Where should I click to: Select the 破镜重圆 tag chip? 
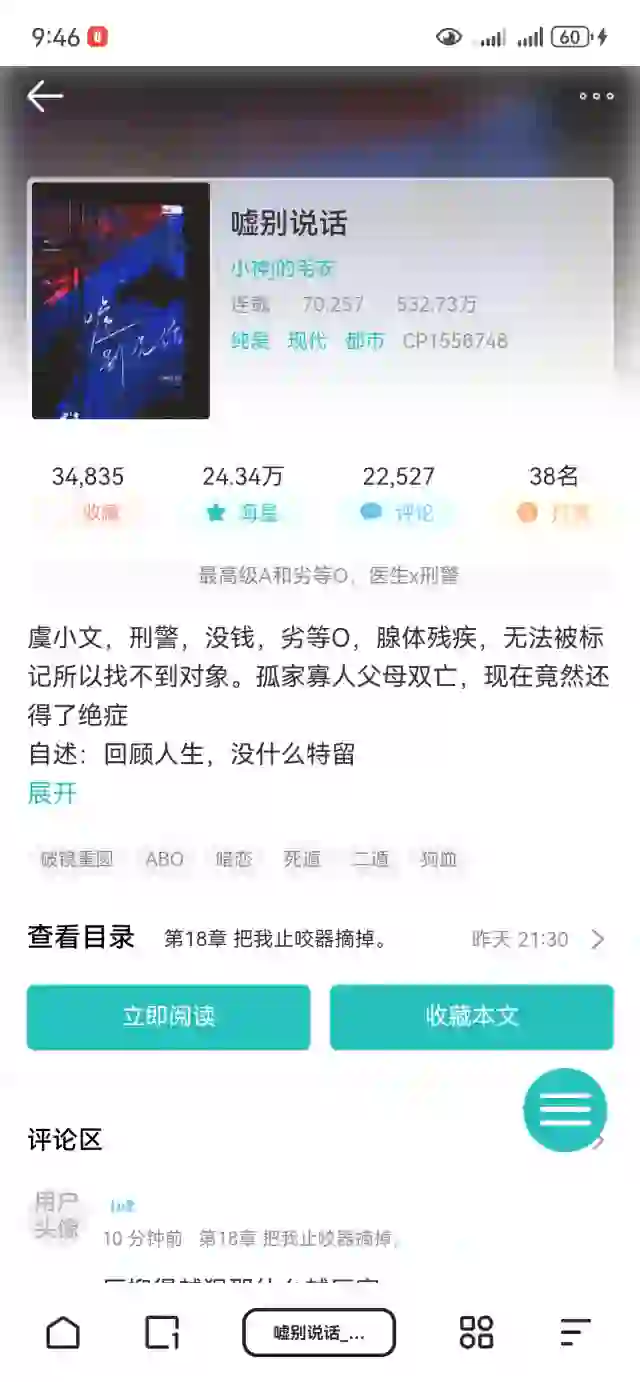77,859
